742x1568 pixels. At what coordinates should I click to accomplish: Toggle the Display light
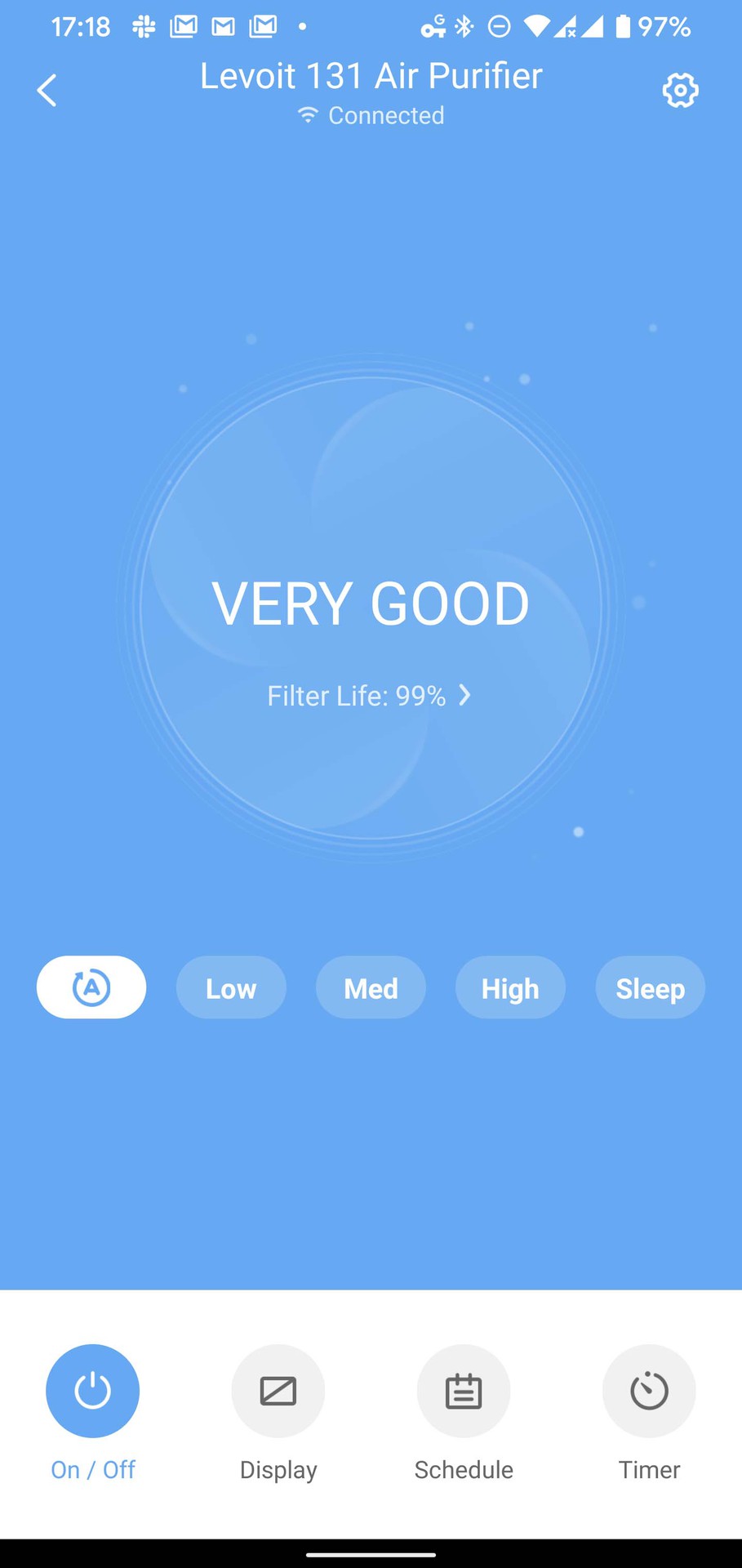click(278, 1391)
